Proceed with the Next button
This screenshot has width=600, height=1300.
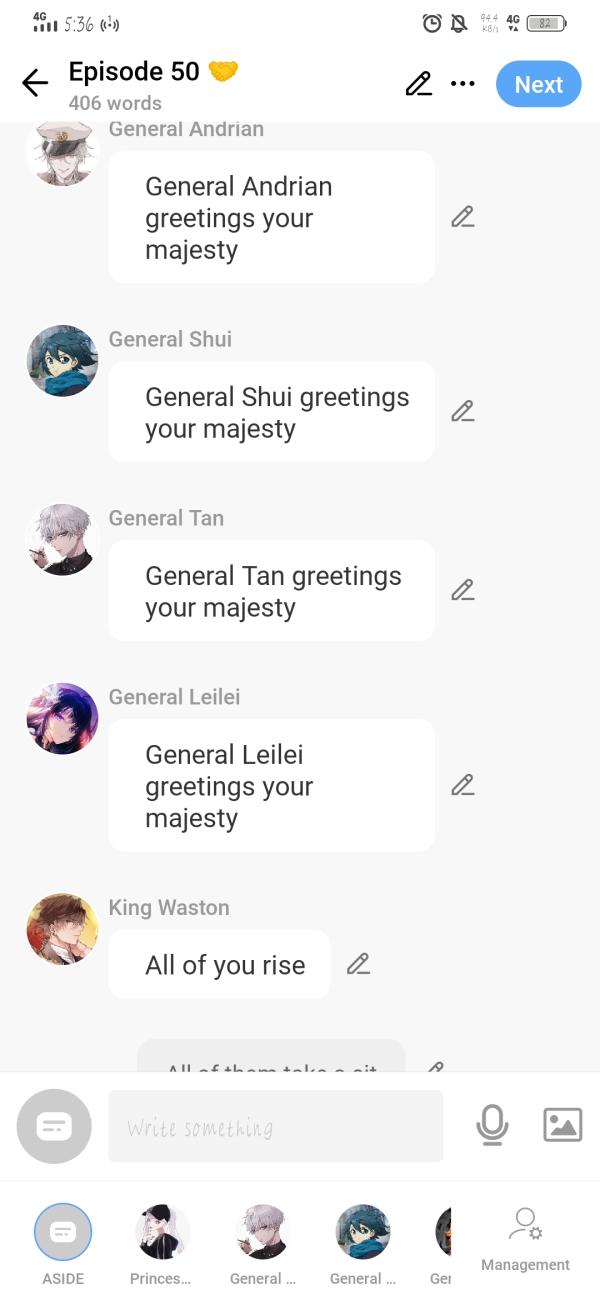pyautogui.click(x=538, y=84)
